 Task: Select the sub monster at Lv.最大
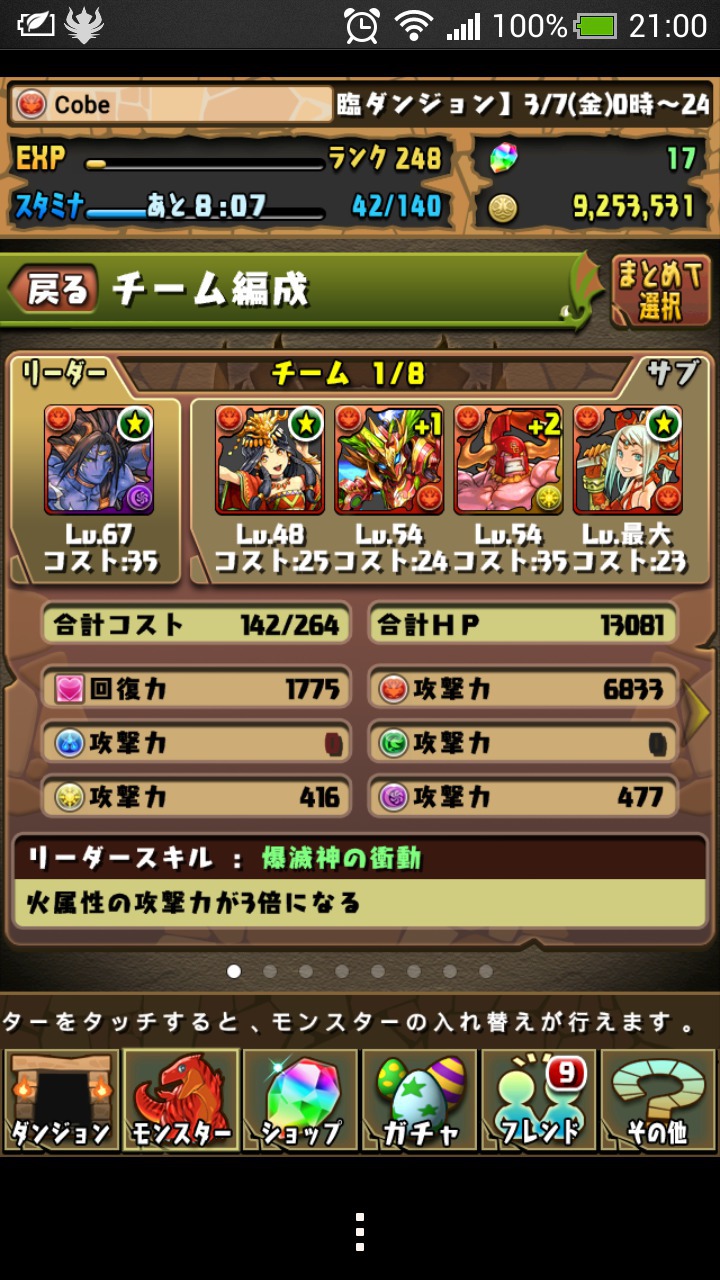click(x=627, y=459)
